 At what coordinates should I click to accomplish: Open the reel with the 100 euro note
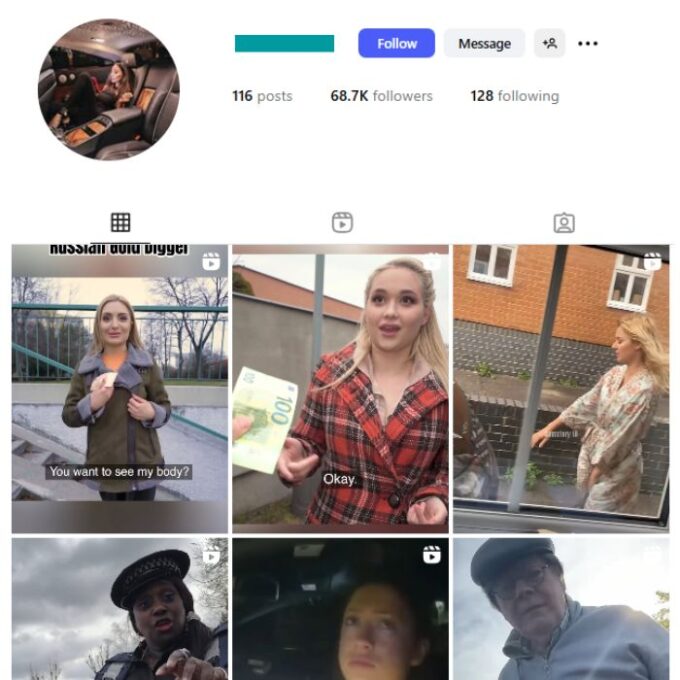coord(340,388)
